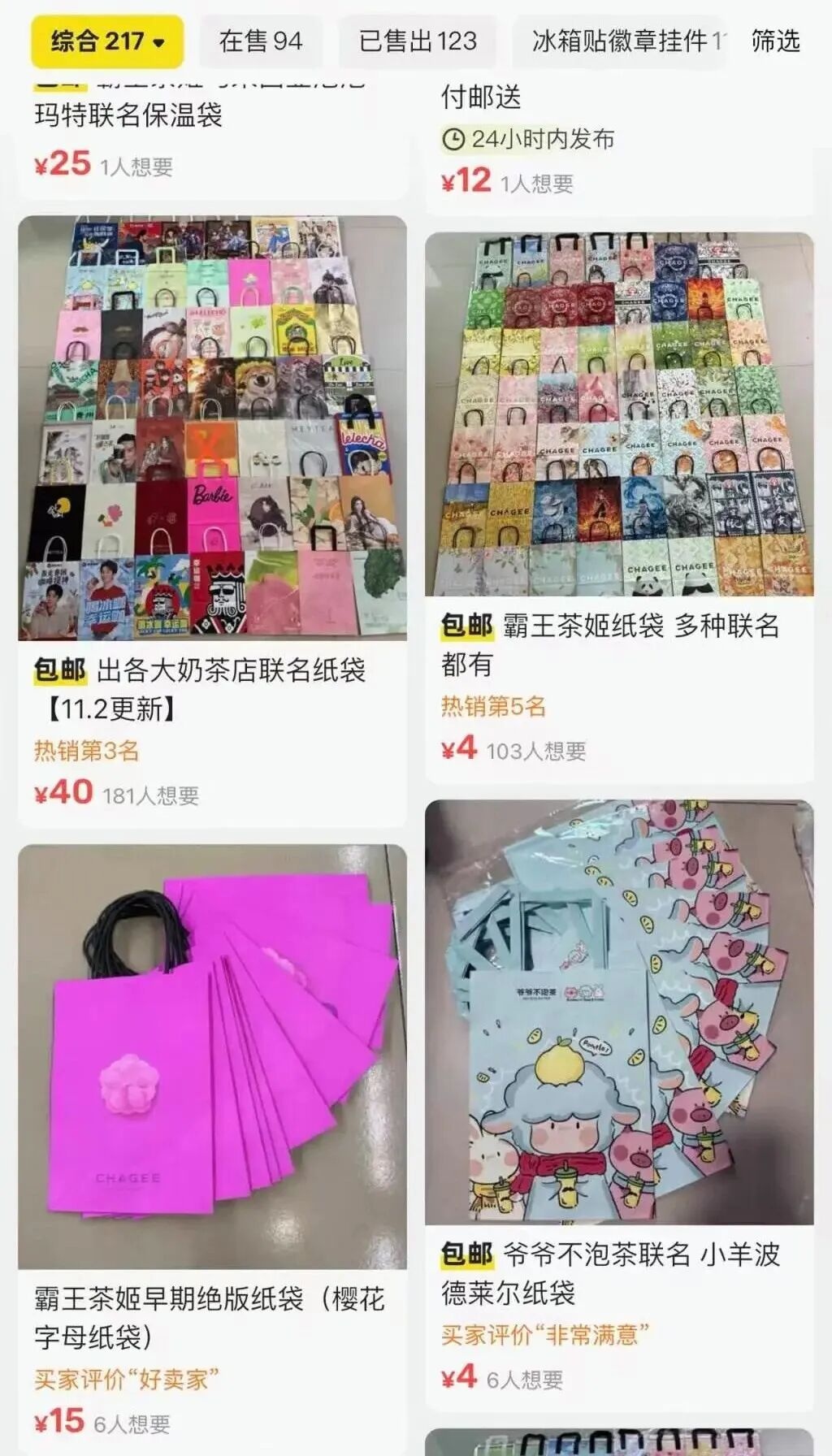View 霸王茶姬纸袋 多种联名都有 listing
The width and height of the screenshot is (832, 1456).
pyautogui.click(x=619, y=414)
